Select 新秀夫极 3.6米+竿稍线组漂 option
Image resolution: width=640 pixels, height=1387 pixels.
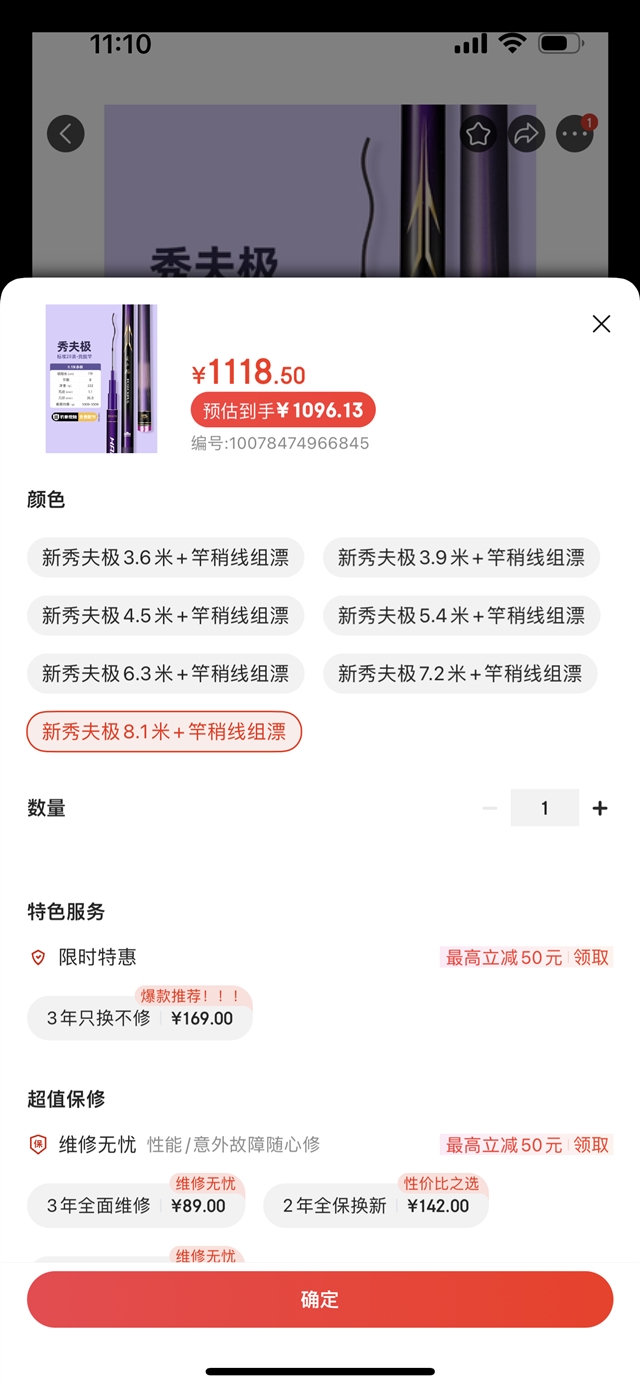[165, 558]
